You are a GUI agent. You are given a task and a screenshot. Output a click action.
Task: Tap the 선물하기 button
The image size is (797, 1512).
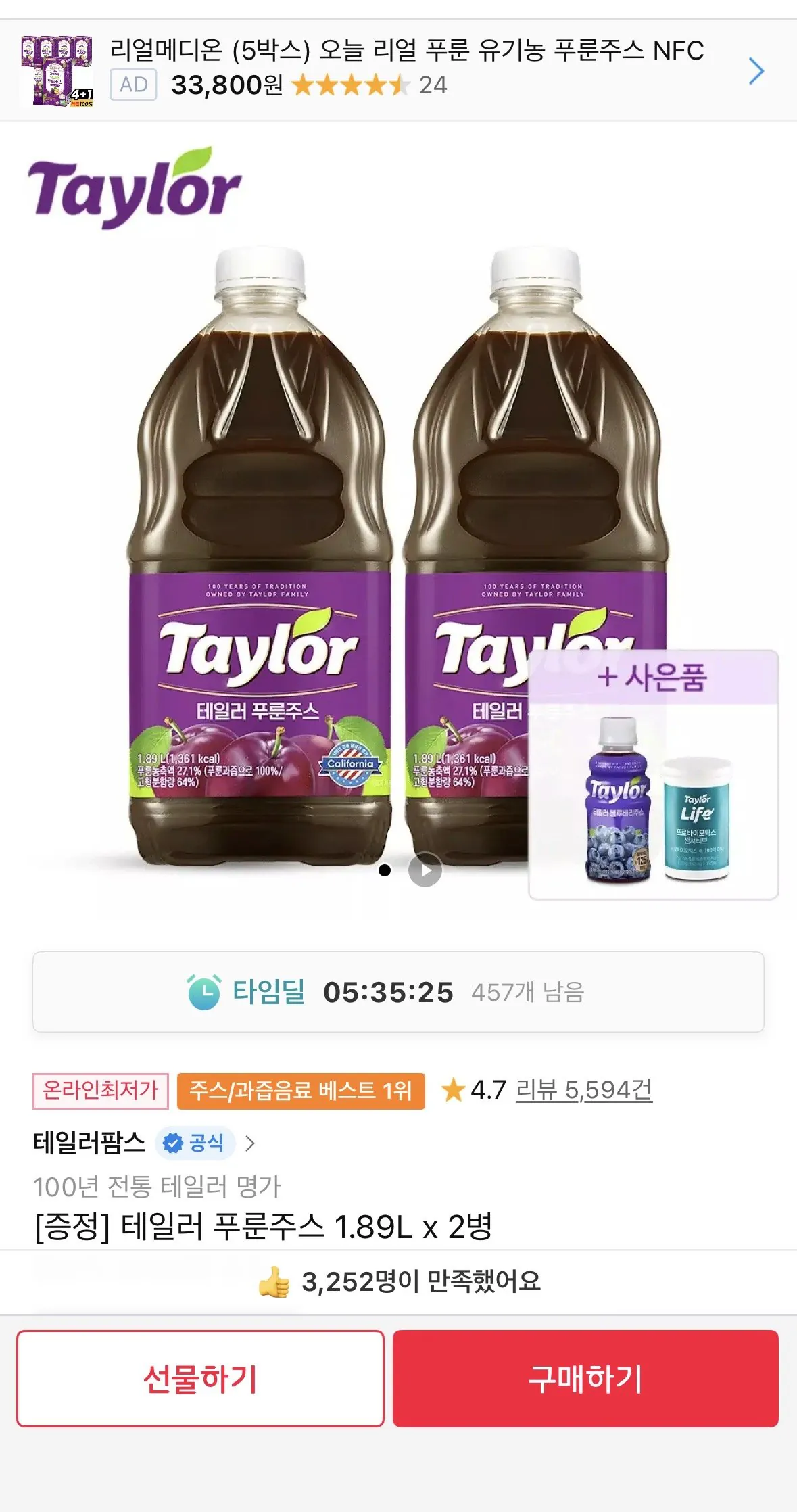coord(200,1379)
